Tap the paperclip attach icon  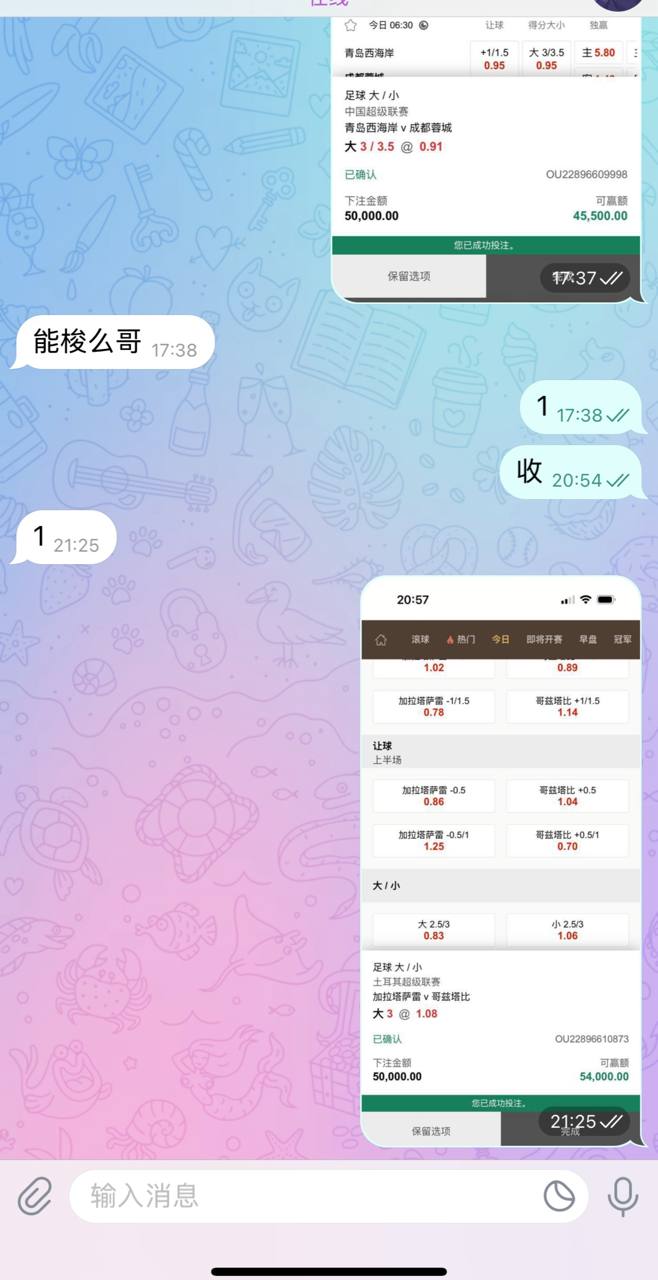click(35, 1195)
